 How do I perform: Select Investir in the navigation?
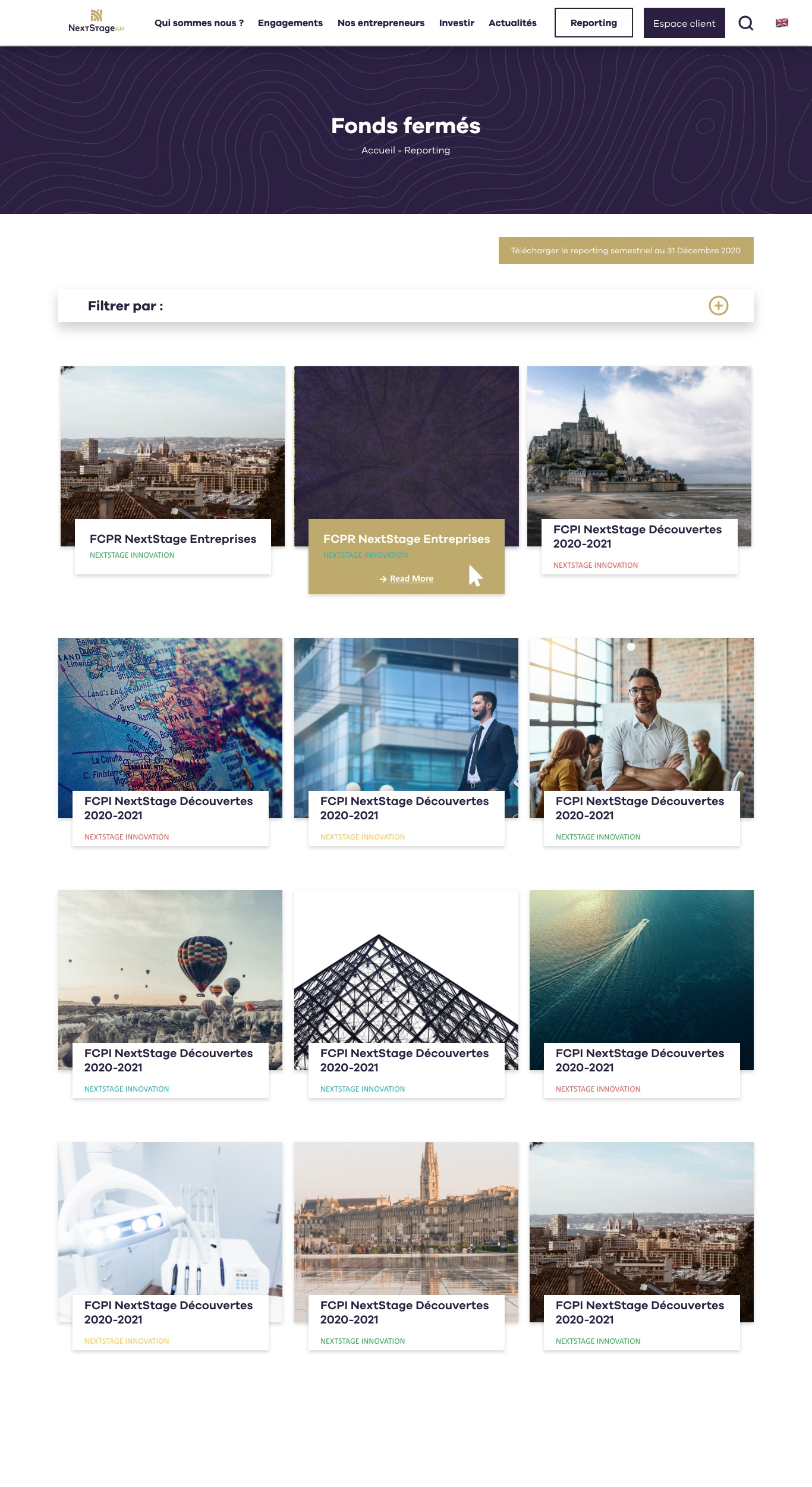pos(457,23)
